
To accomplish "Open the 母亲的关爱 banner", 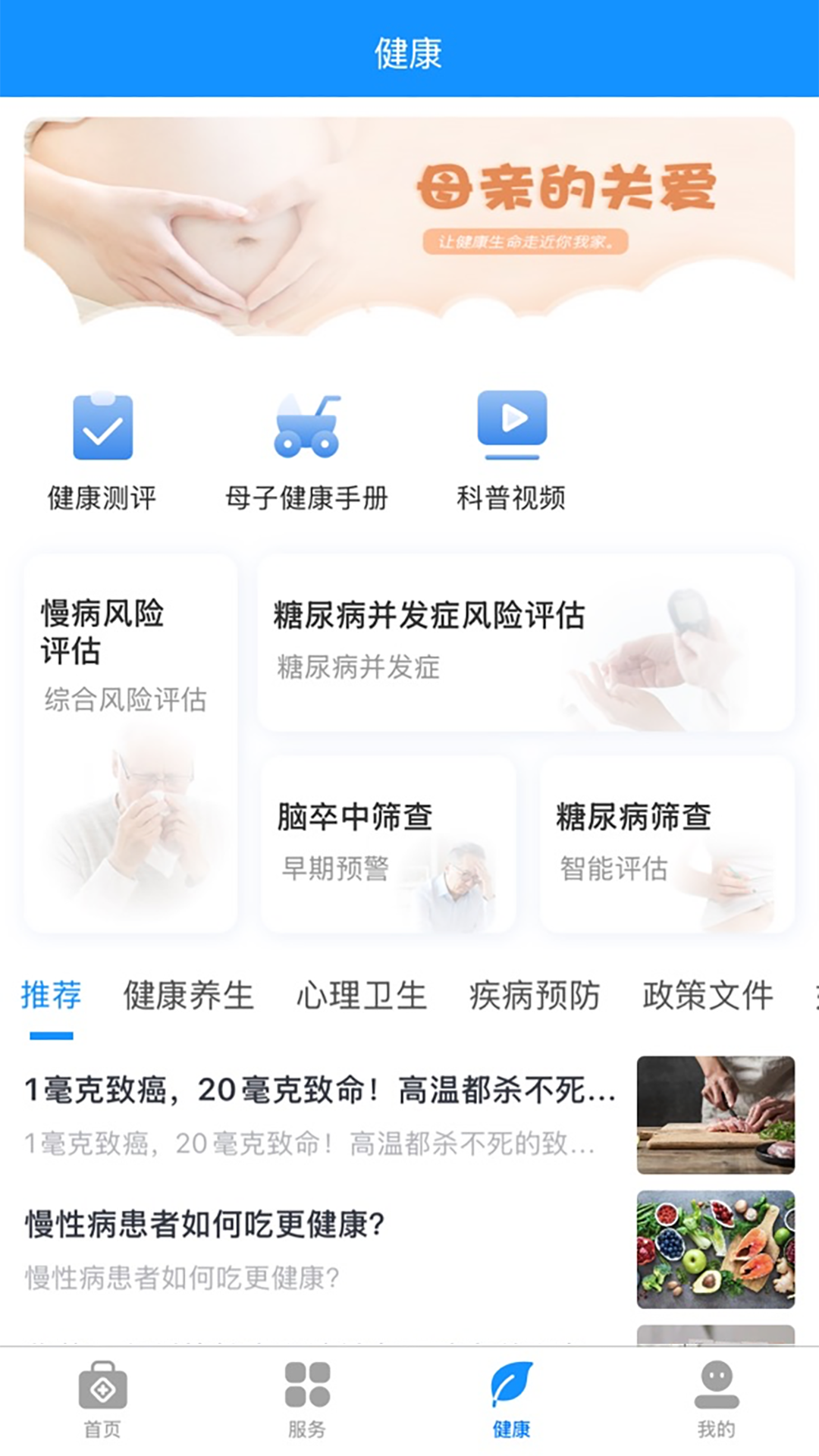I will pos(409,226).
